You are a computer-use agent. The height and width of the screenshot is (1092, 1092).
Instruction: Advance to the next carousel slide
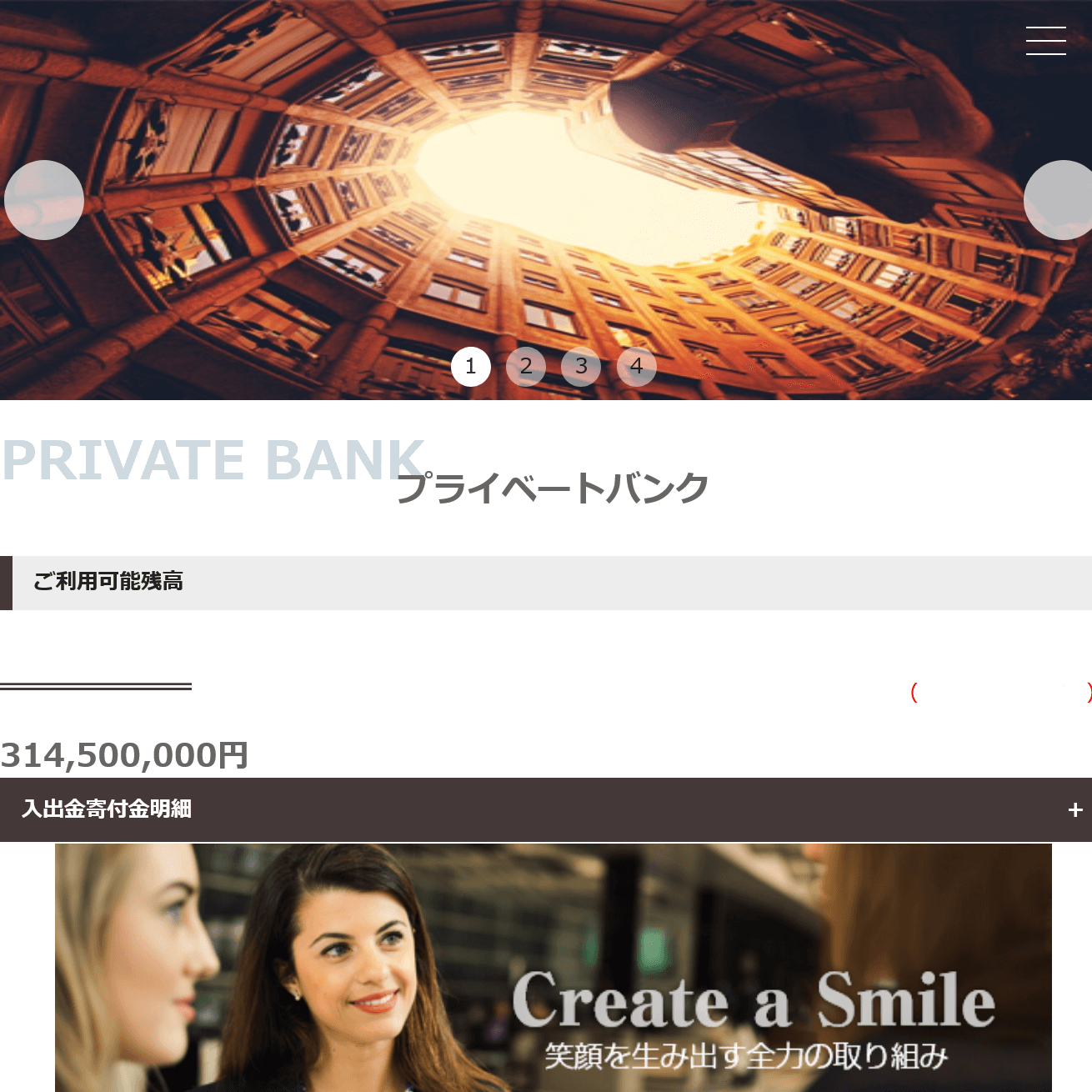[x=1060, y=200]
